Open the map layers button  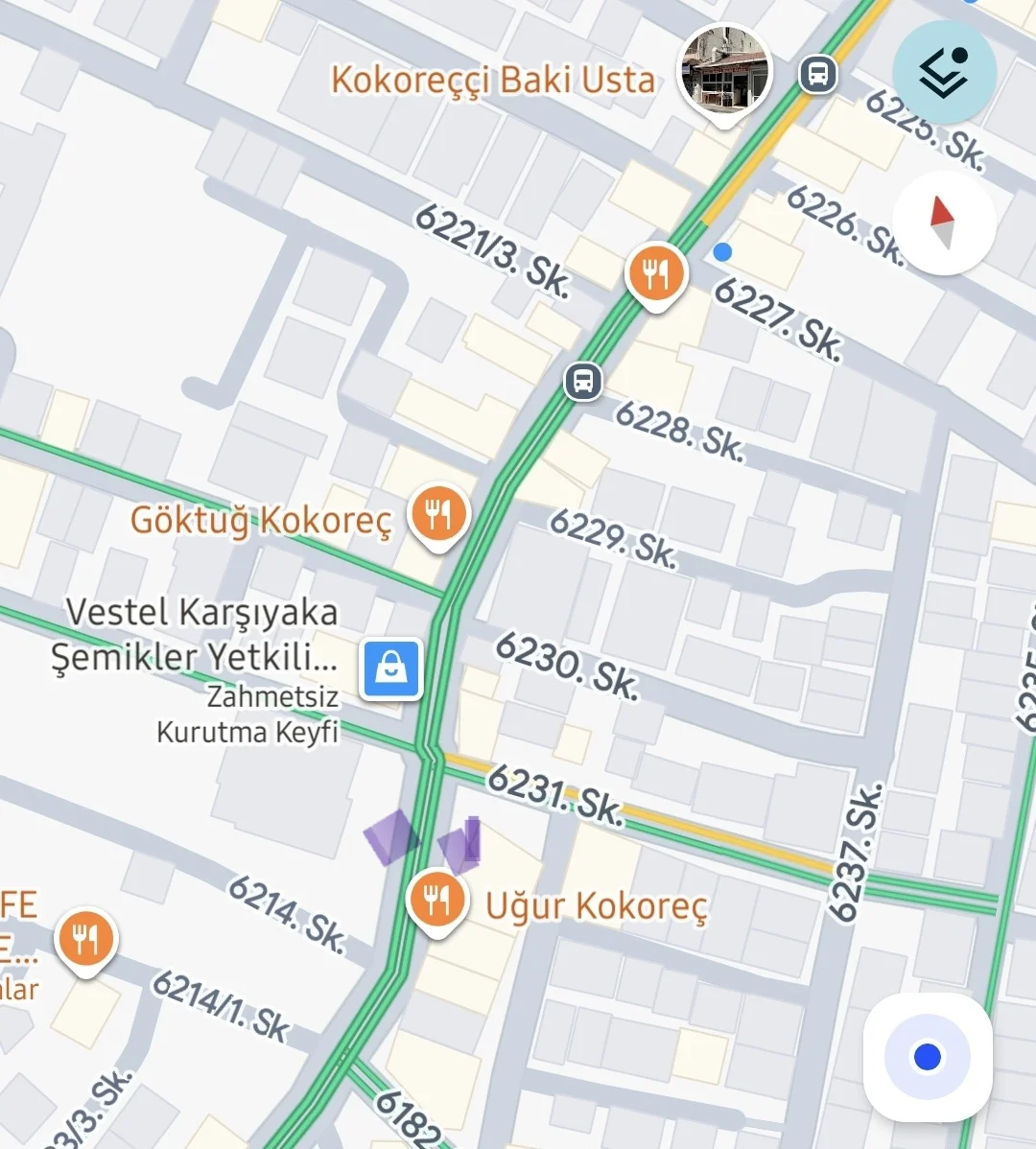pyautogui.click(x=944, y=72)
